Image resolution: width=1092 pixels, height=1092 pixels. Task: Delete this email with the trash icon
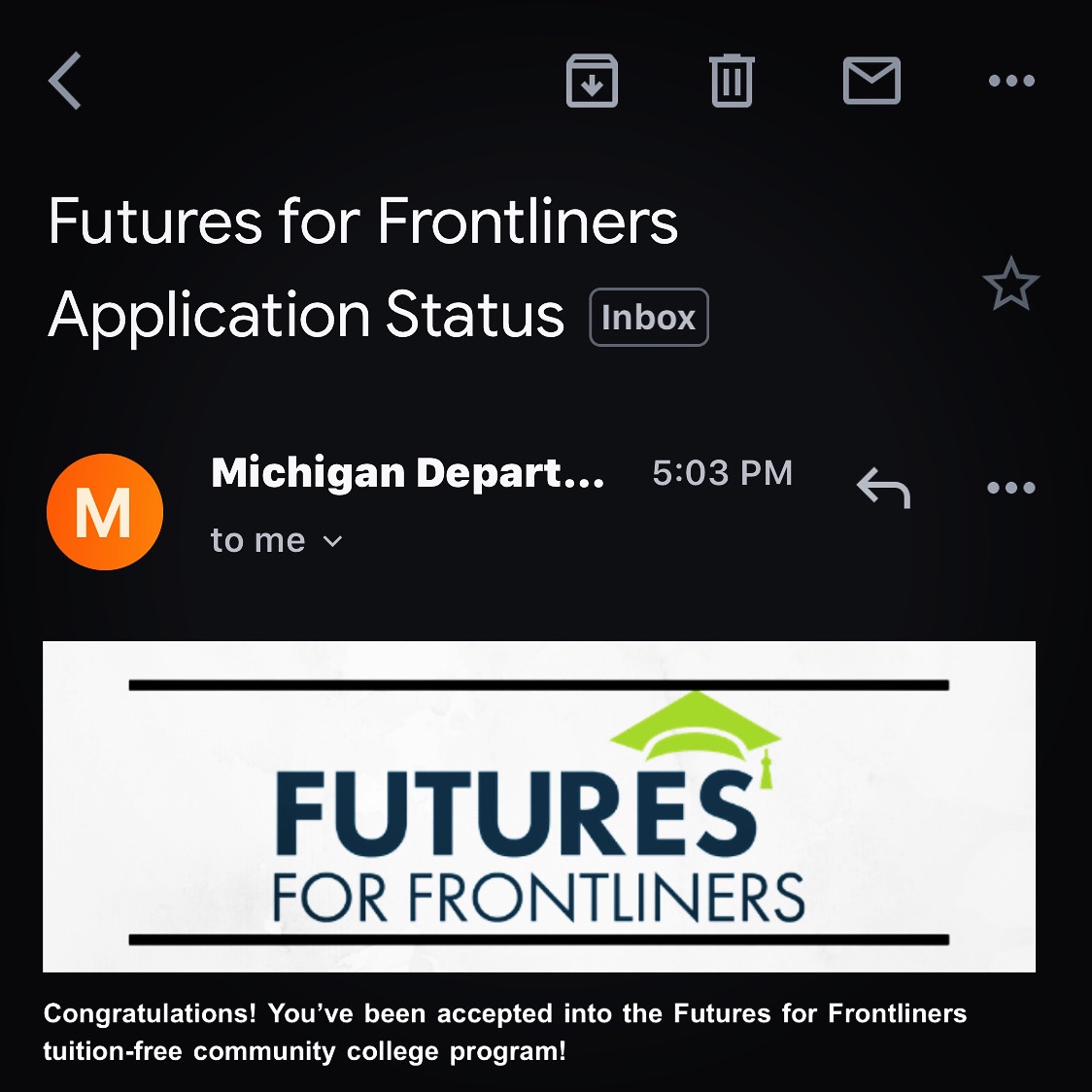tap(732, 81)
